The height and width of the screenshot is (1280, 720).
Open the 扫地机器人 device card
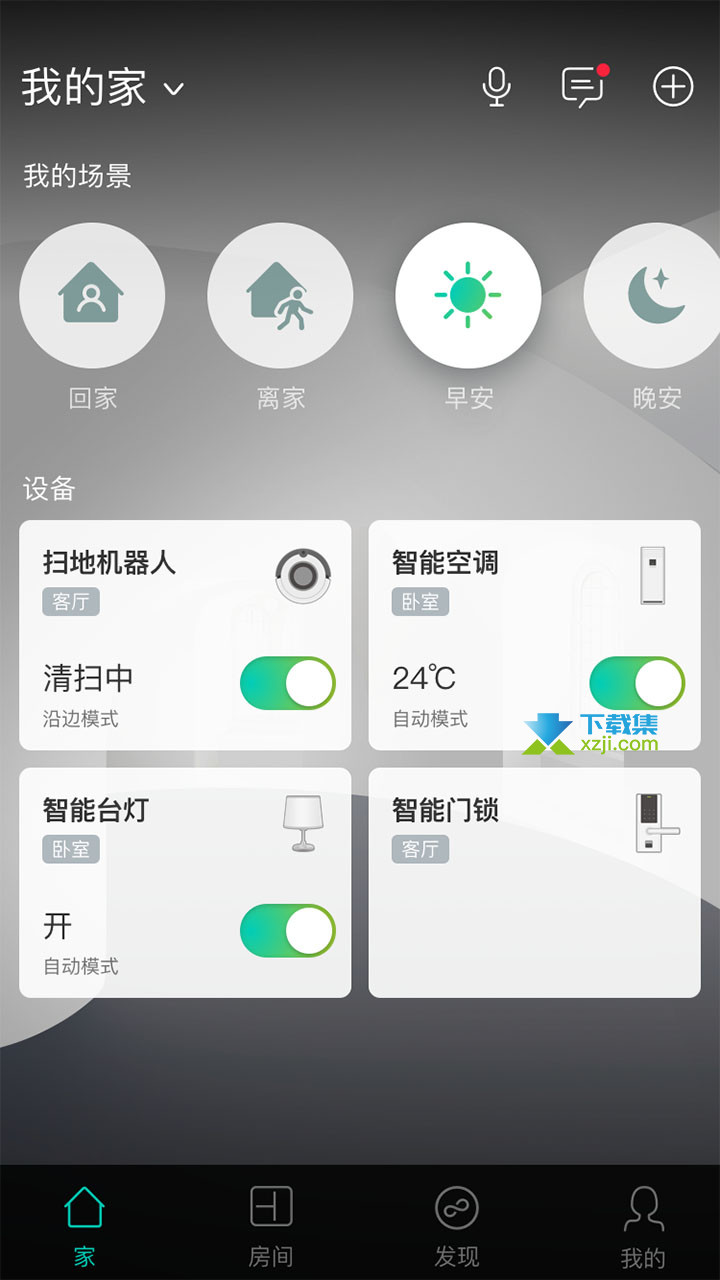185,635
